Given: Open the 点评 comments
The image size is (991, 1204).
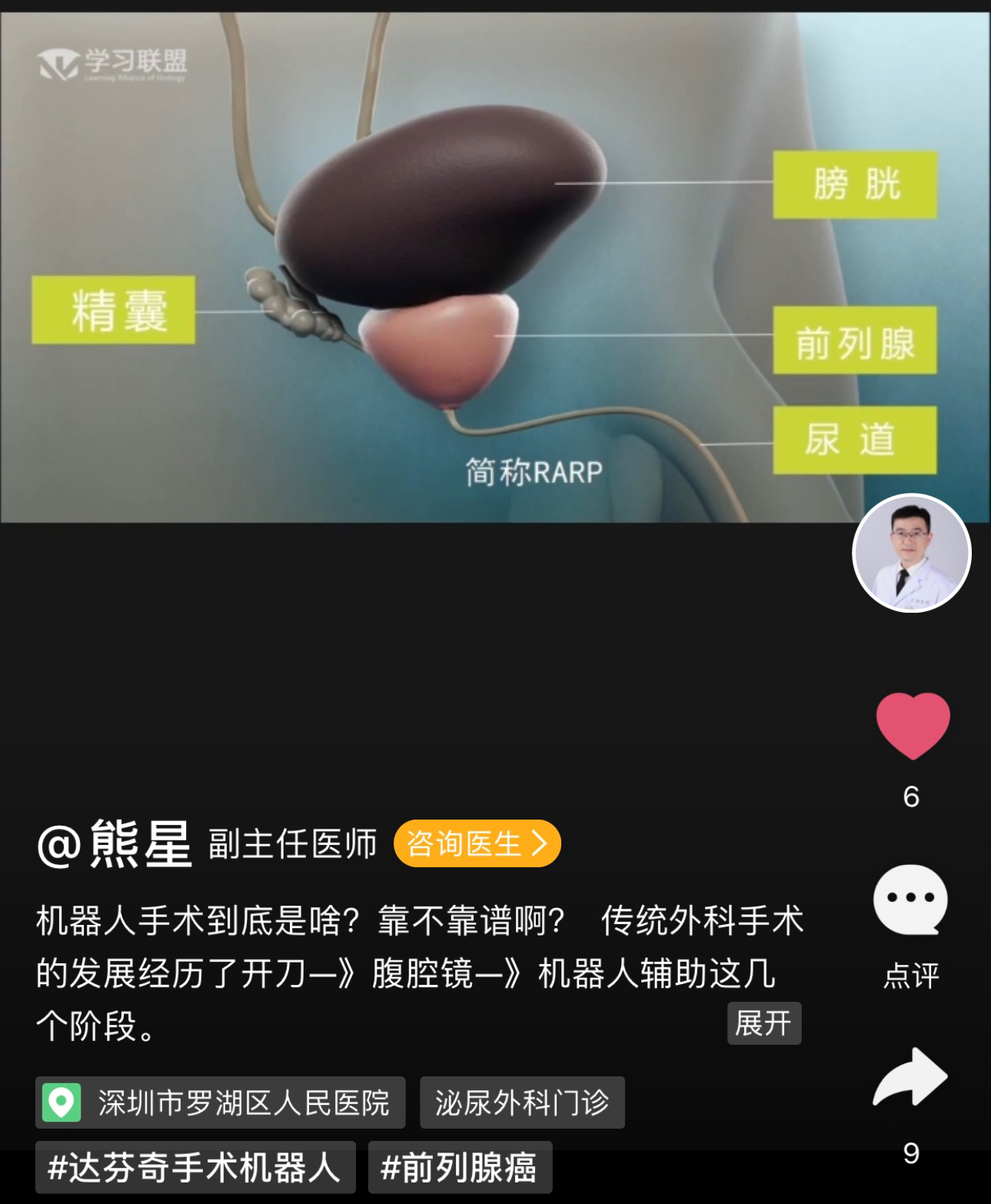Looking at the screenshot, I should click(x=910, y=902).
